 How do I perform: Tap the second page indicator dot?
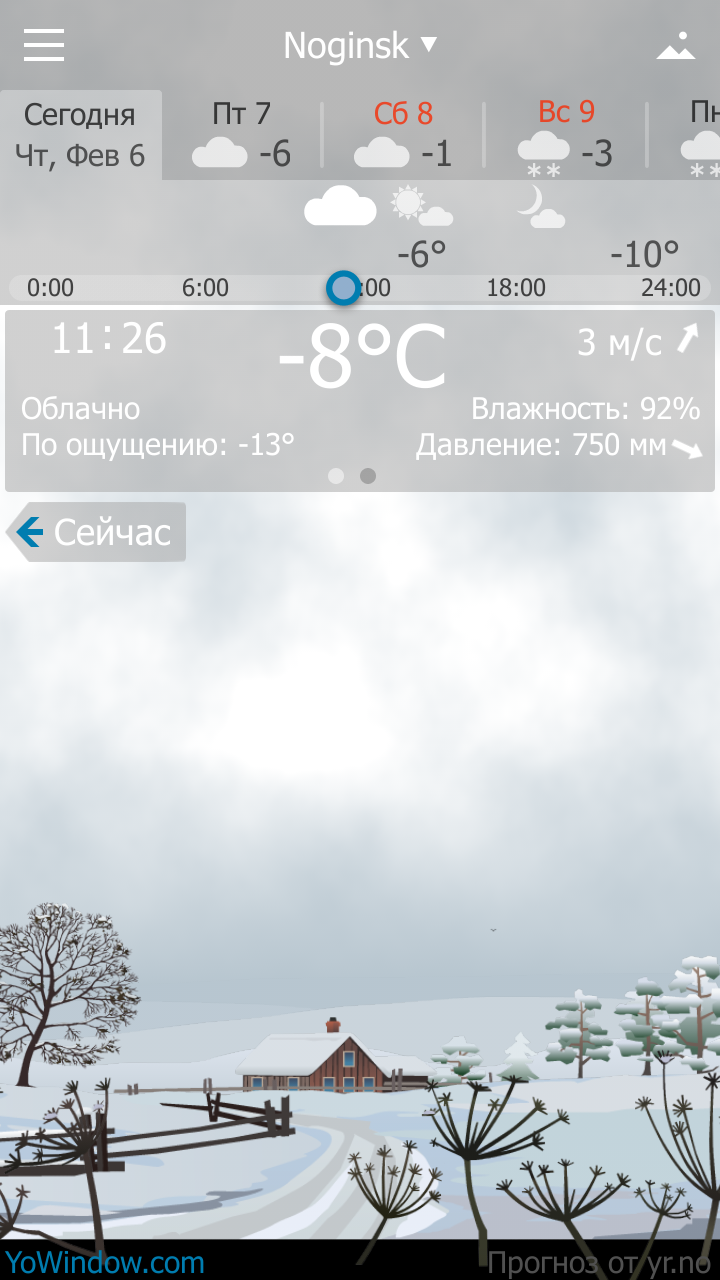click(368, 476)
